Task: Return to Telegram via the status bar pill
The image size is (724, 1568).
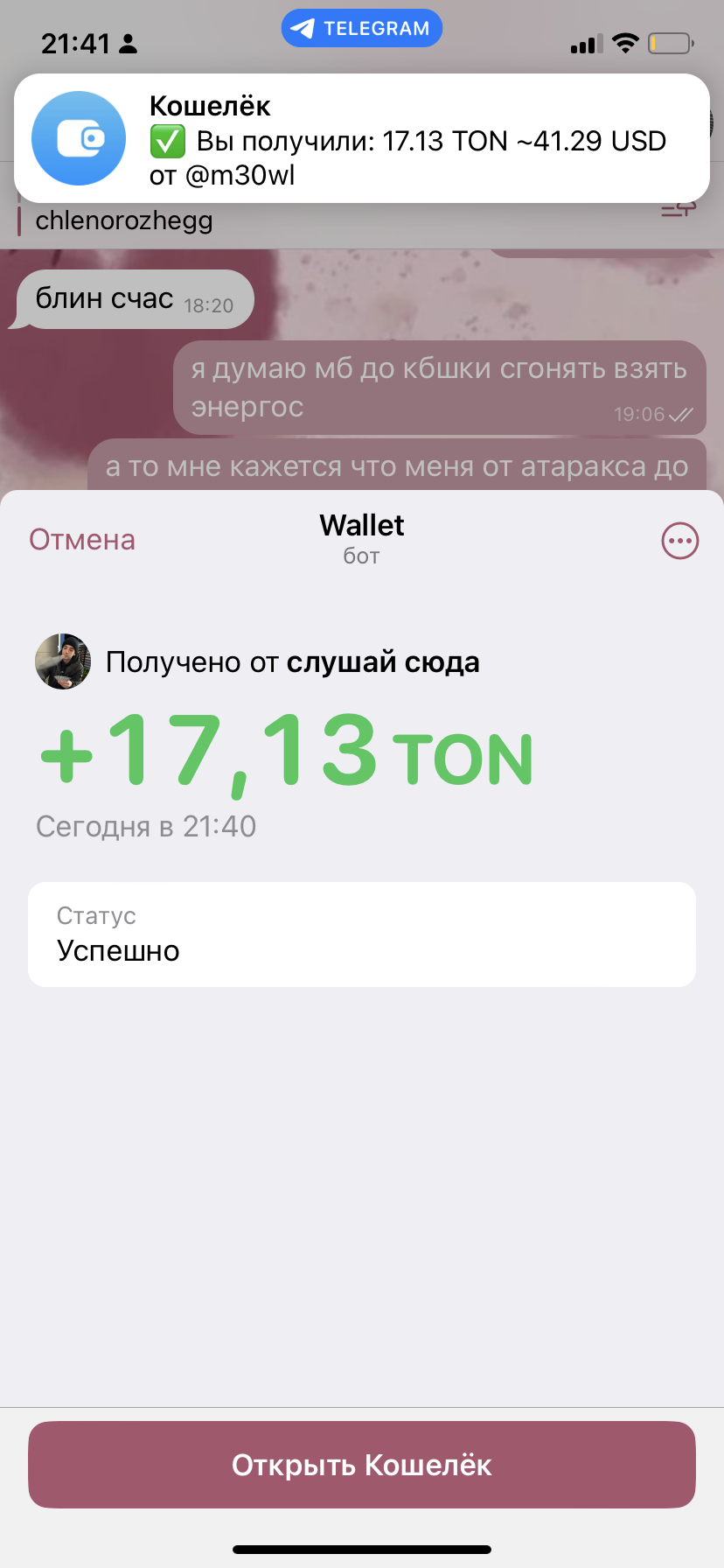Action: click(x=362, y=29)
